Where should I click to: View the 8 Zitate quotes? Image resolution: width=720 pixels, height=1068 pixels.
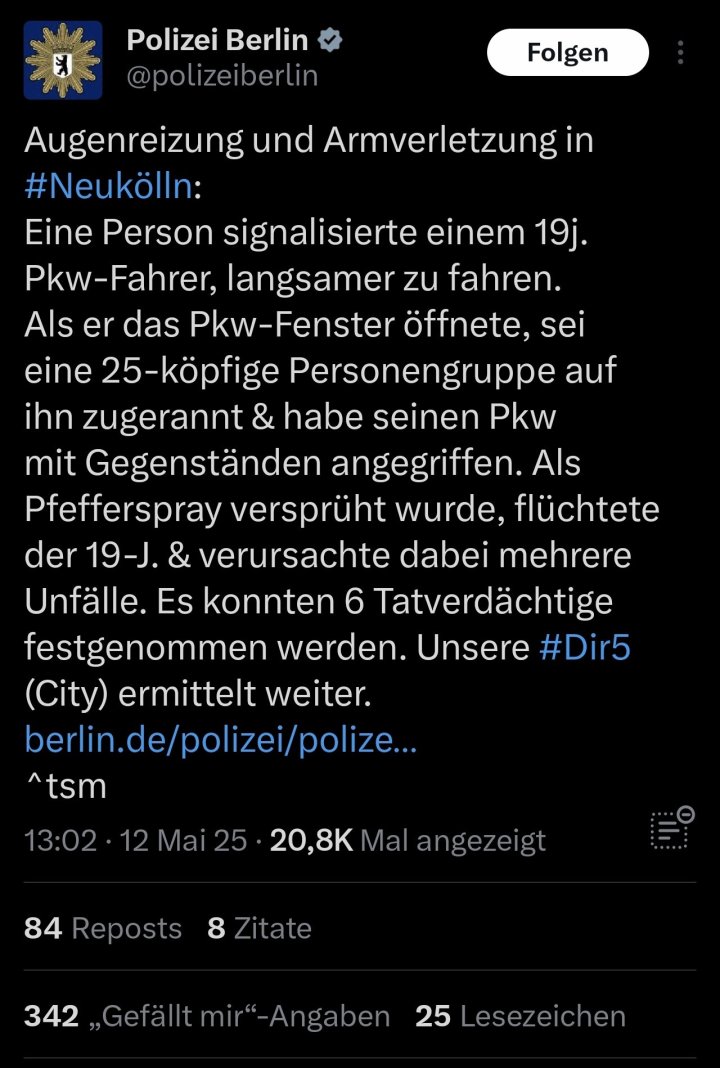[260, 928]
